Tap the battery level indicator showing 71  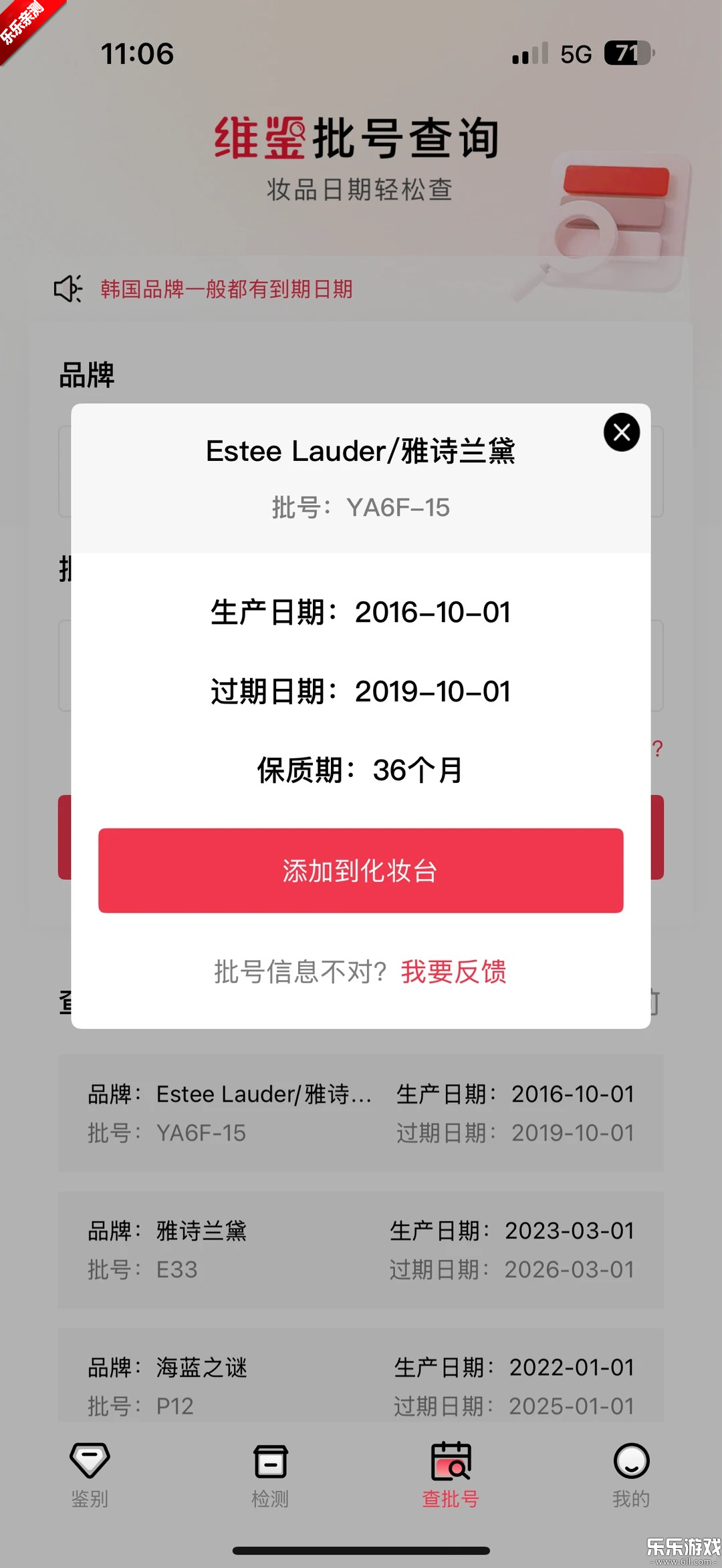pyautogui.click(x=628, y=55)
